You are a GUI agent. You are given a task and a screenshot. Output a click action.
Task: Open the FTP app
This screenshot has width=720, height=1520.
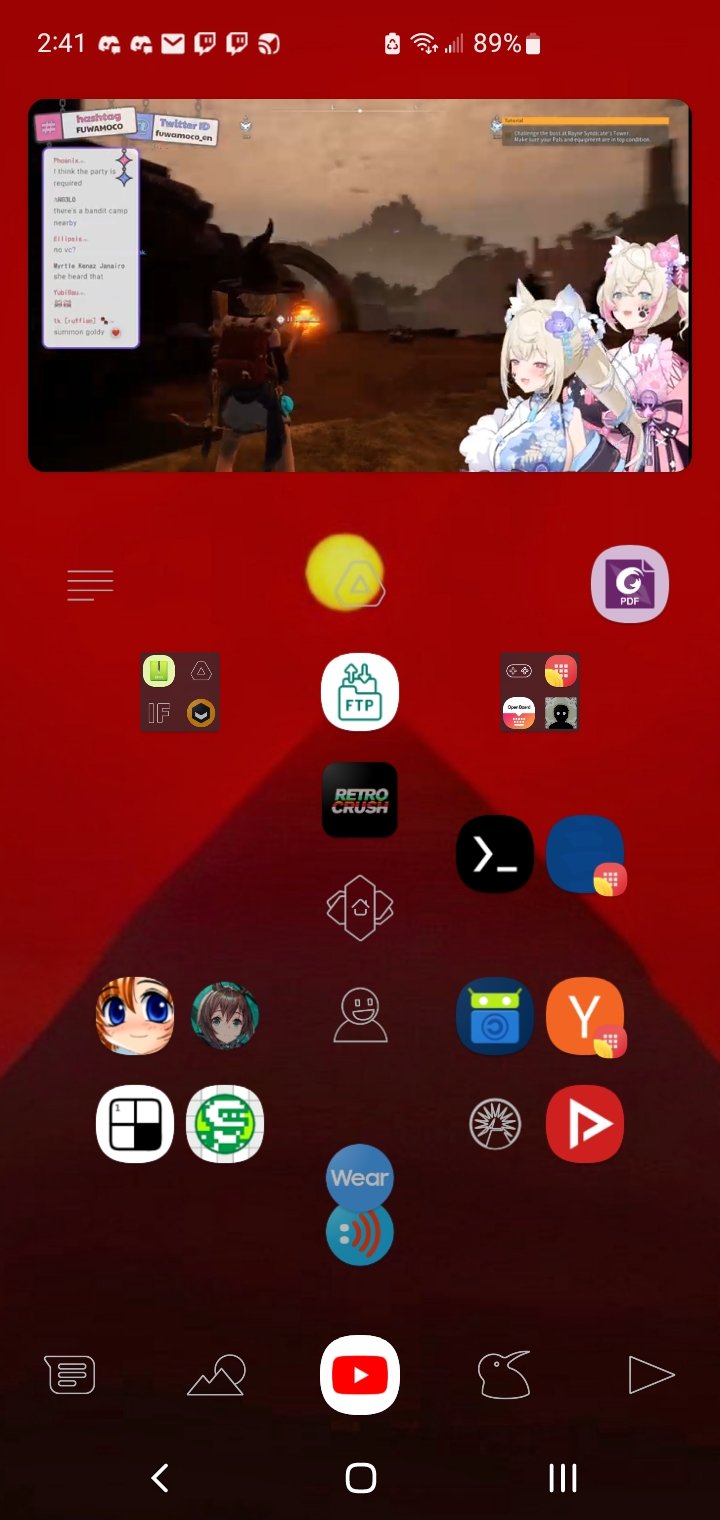click(x=360, y=692)
